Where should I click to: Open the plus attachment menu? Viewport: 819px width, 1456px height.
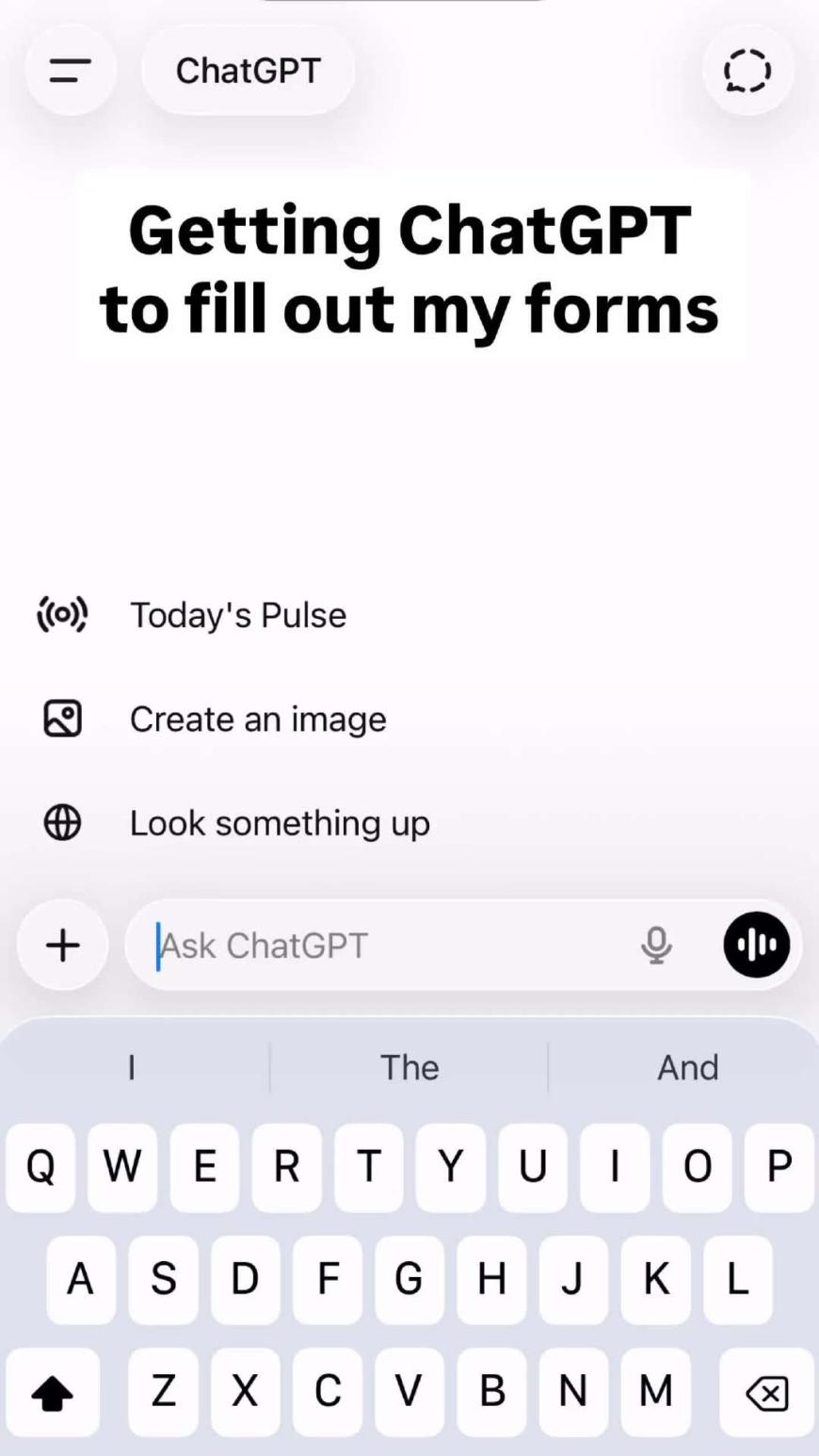pyautogui.click(x=63, y=945)
